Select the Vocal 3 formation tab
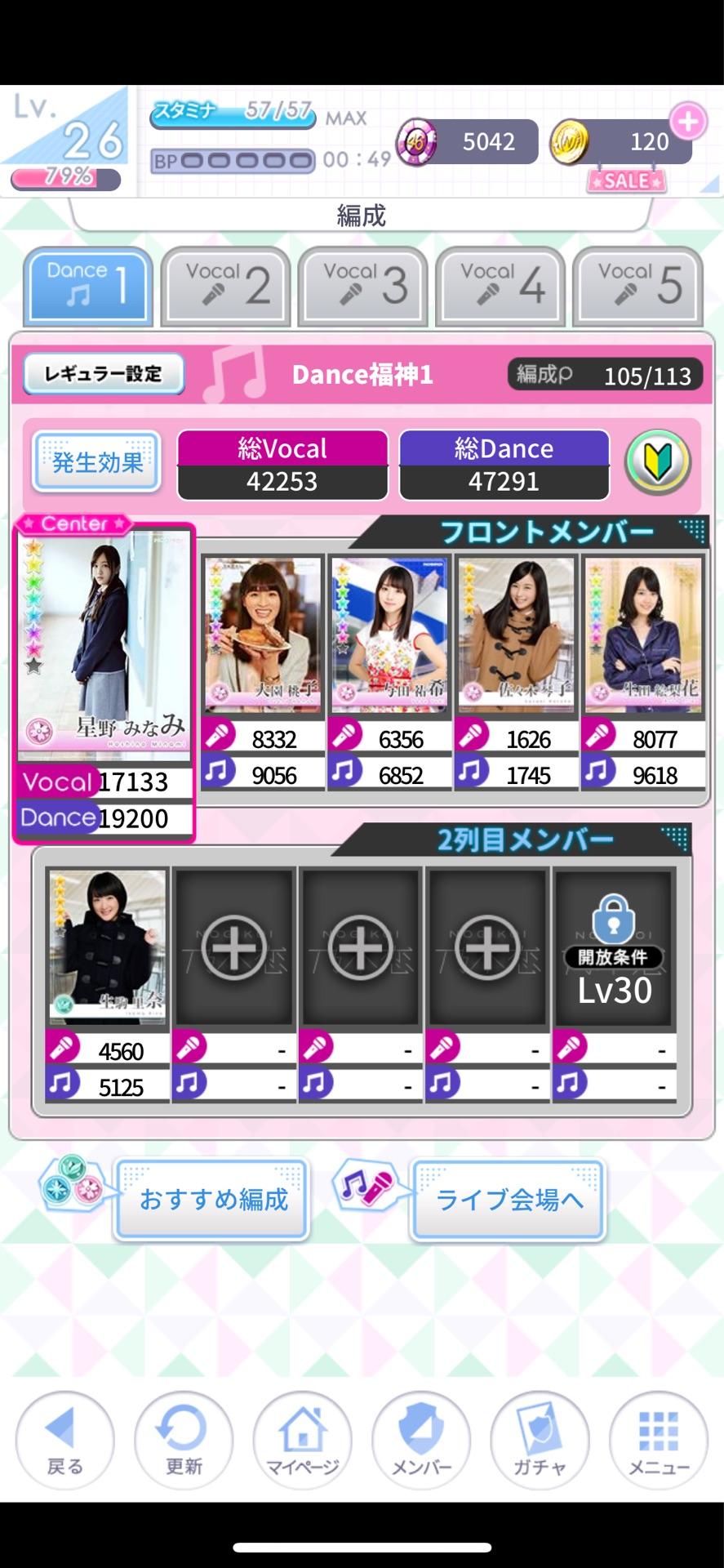 [x=363, y=286]
